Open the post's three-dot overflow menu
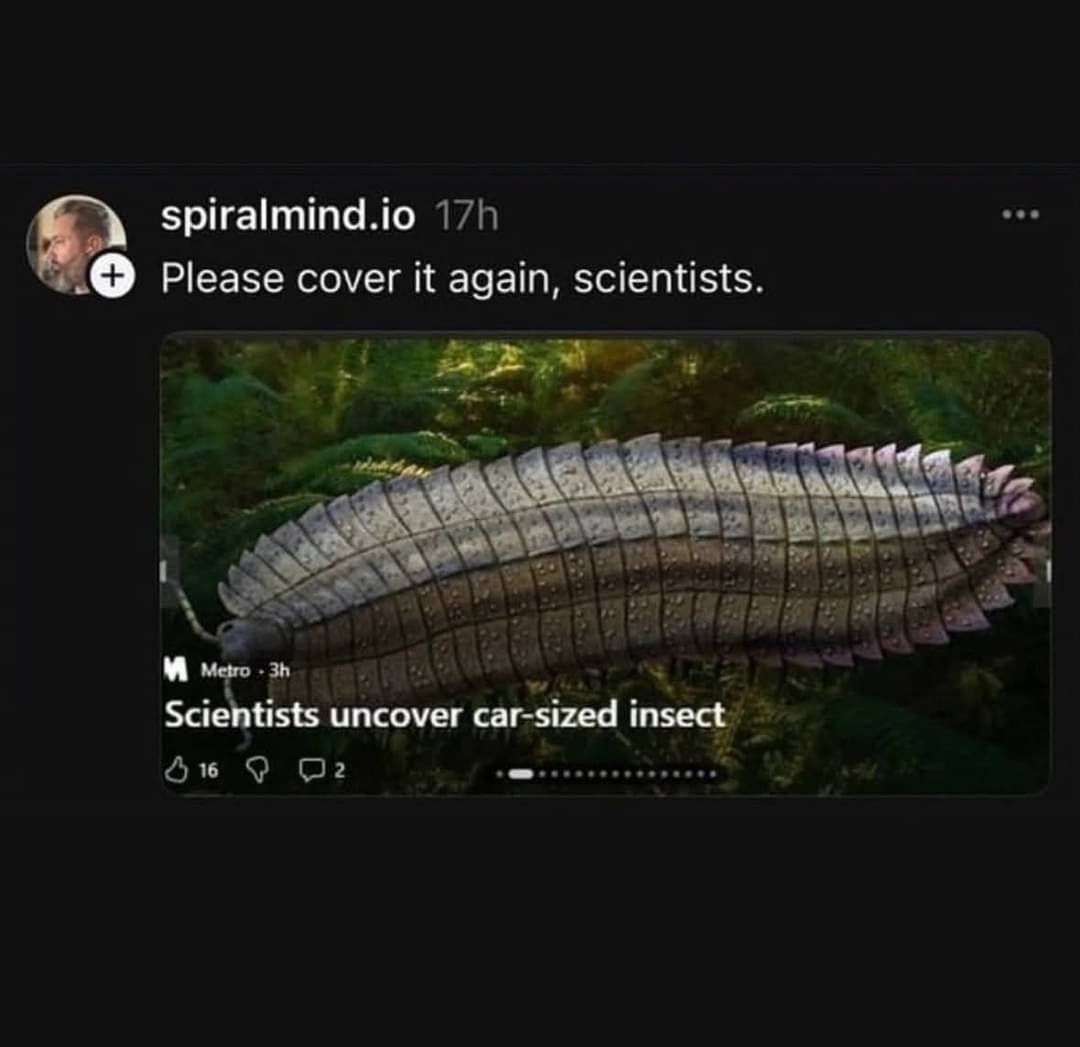Image resolution: width=1080 pixels, height=1047 pixels. tap(1020, 215)
